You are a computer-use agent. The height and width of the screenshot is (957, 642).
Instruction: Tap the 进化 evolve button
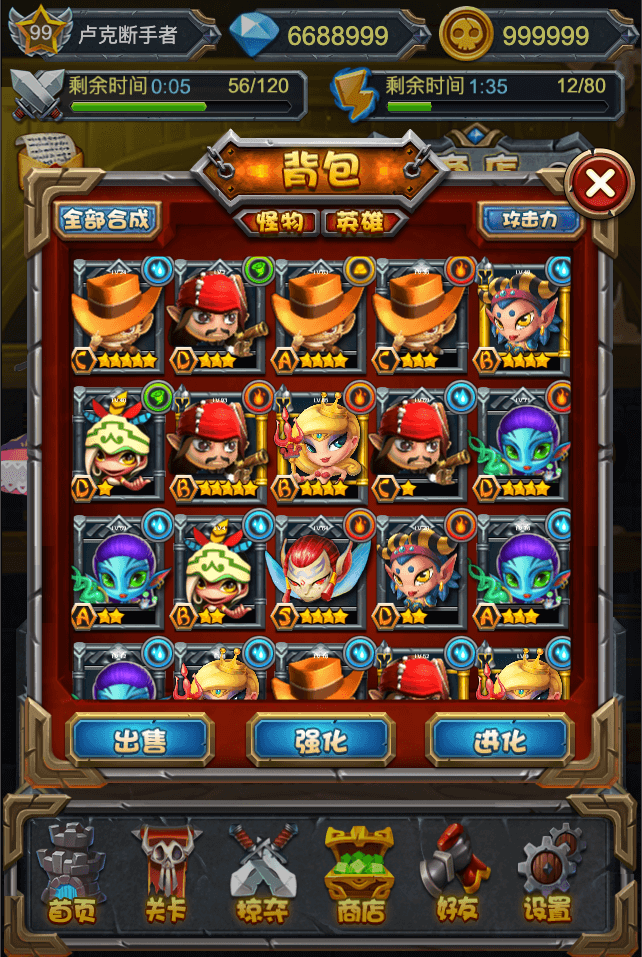(500, 741)
